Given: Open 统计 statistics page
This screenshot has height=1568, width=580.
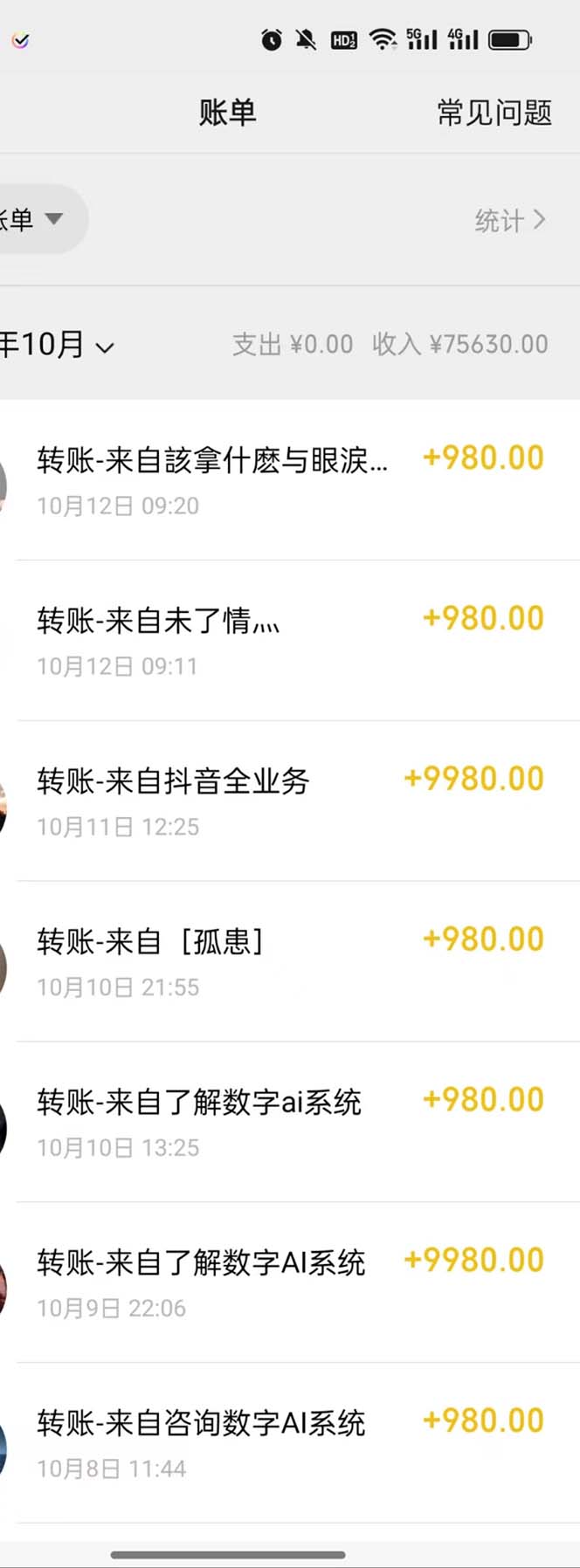Looking at the screenshot, I should pyautogui.click(x=509, y=220).
